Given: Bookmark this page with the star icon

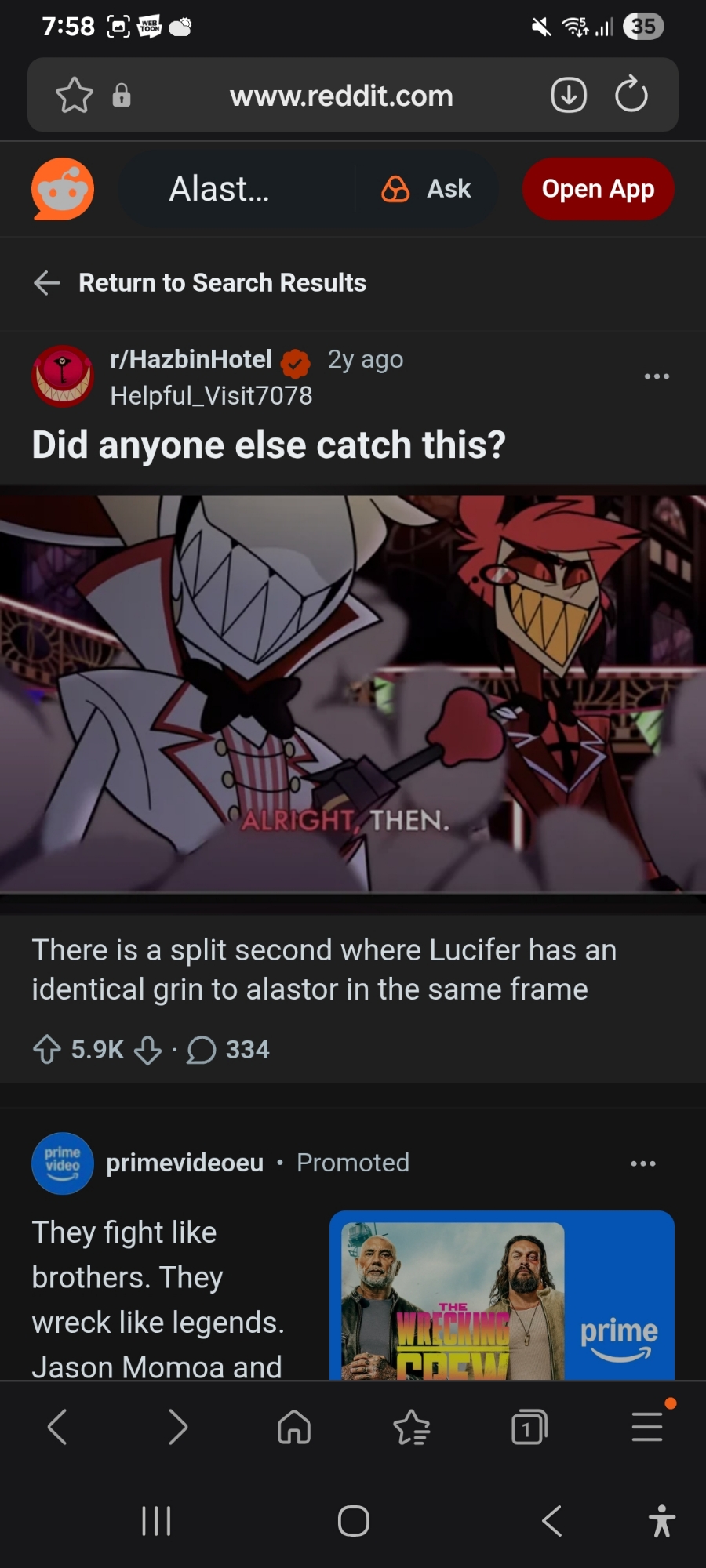Looking at the screenshot, I should pos(75,96).
